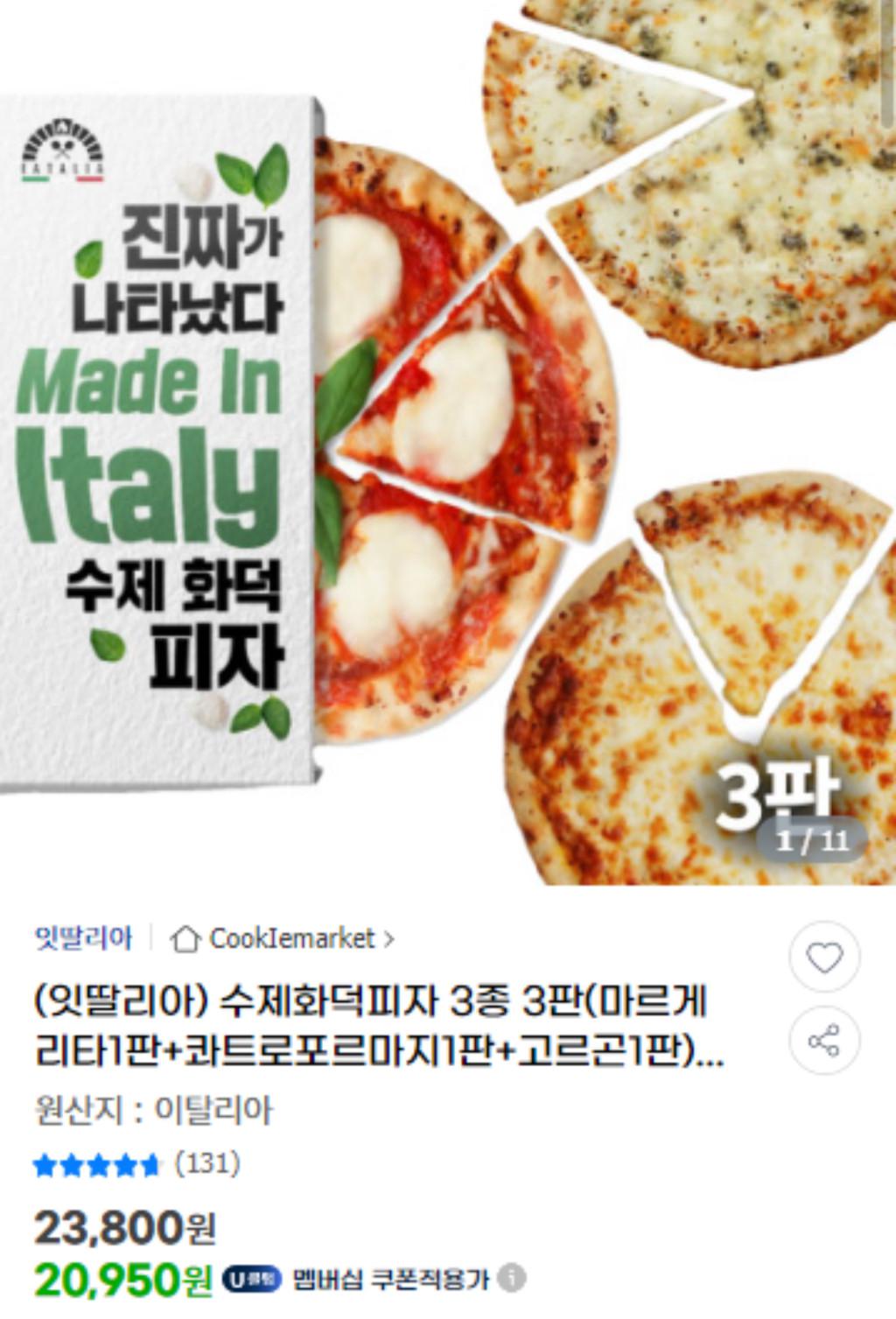The height and width of the screenshot is (1319, 896).
Task: Share this product
Action: tap(823, 1041)
